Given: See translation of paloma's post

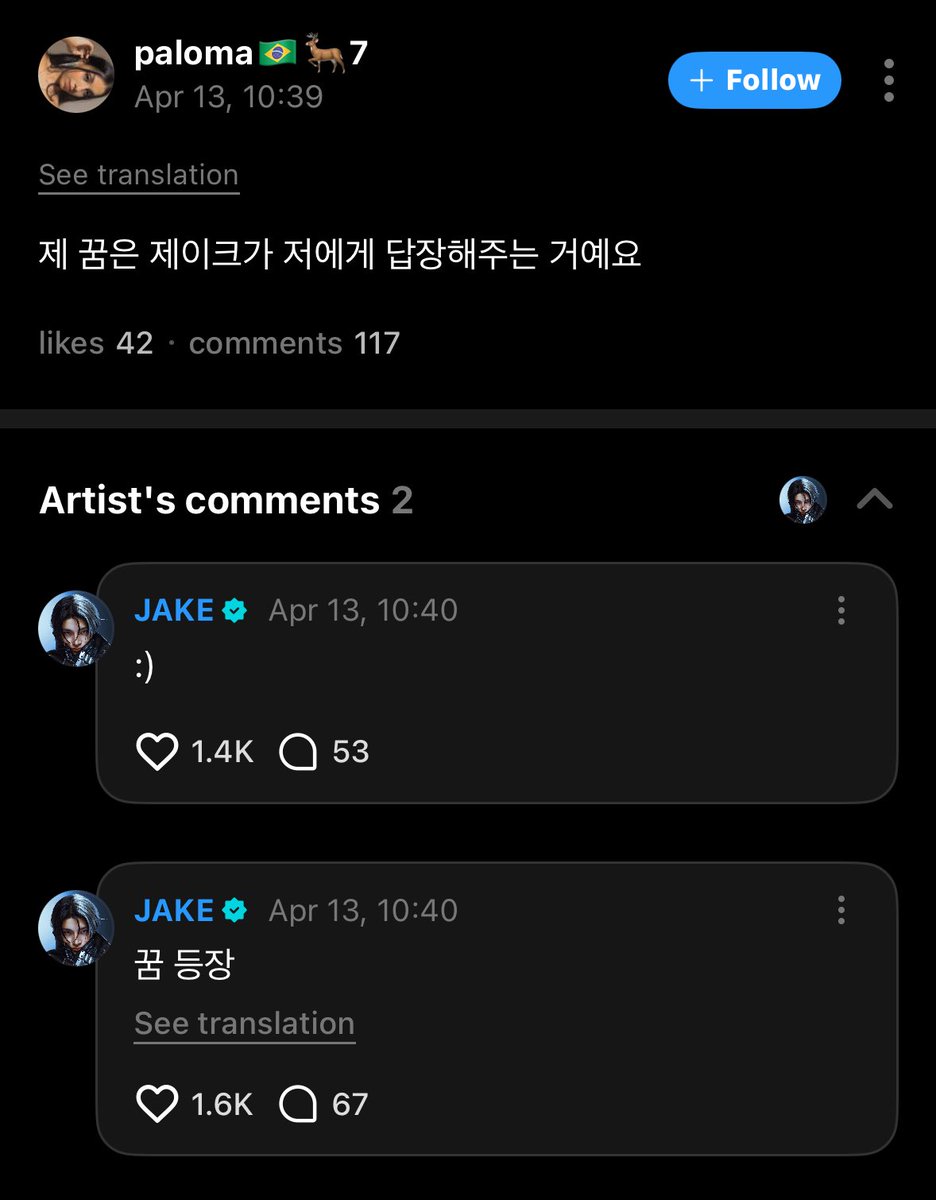Looking at the screenshot, I should click(x=138, y=175).
